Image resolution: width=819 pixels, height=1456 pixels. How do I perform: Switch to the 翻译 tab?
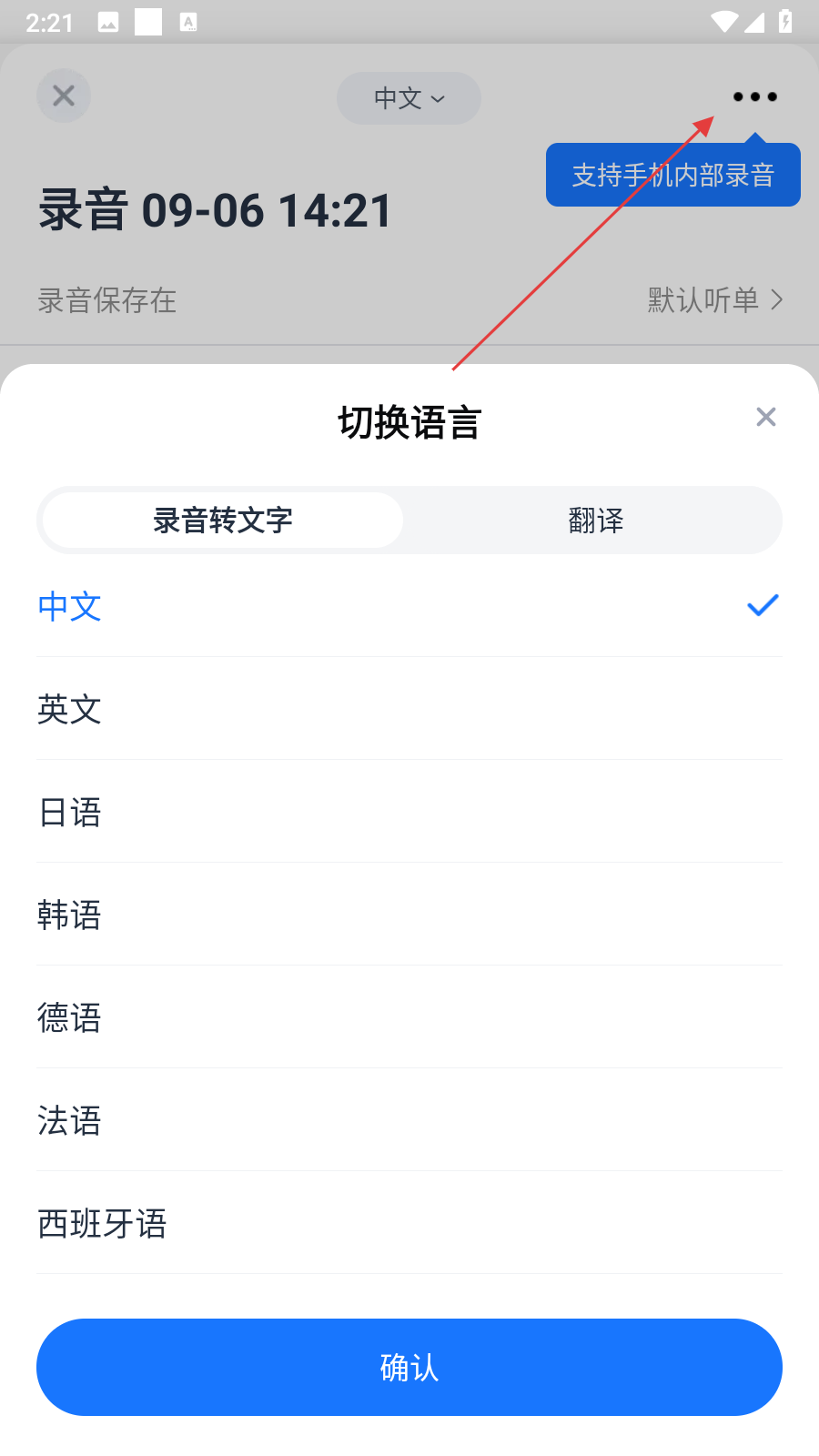[x=595, y=521]
